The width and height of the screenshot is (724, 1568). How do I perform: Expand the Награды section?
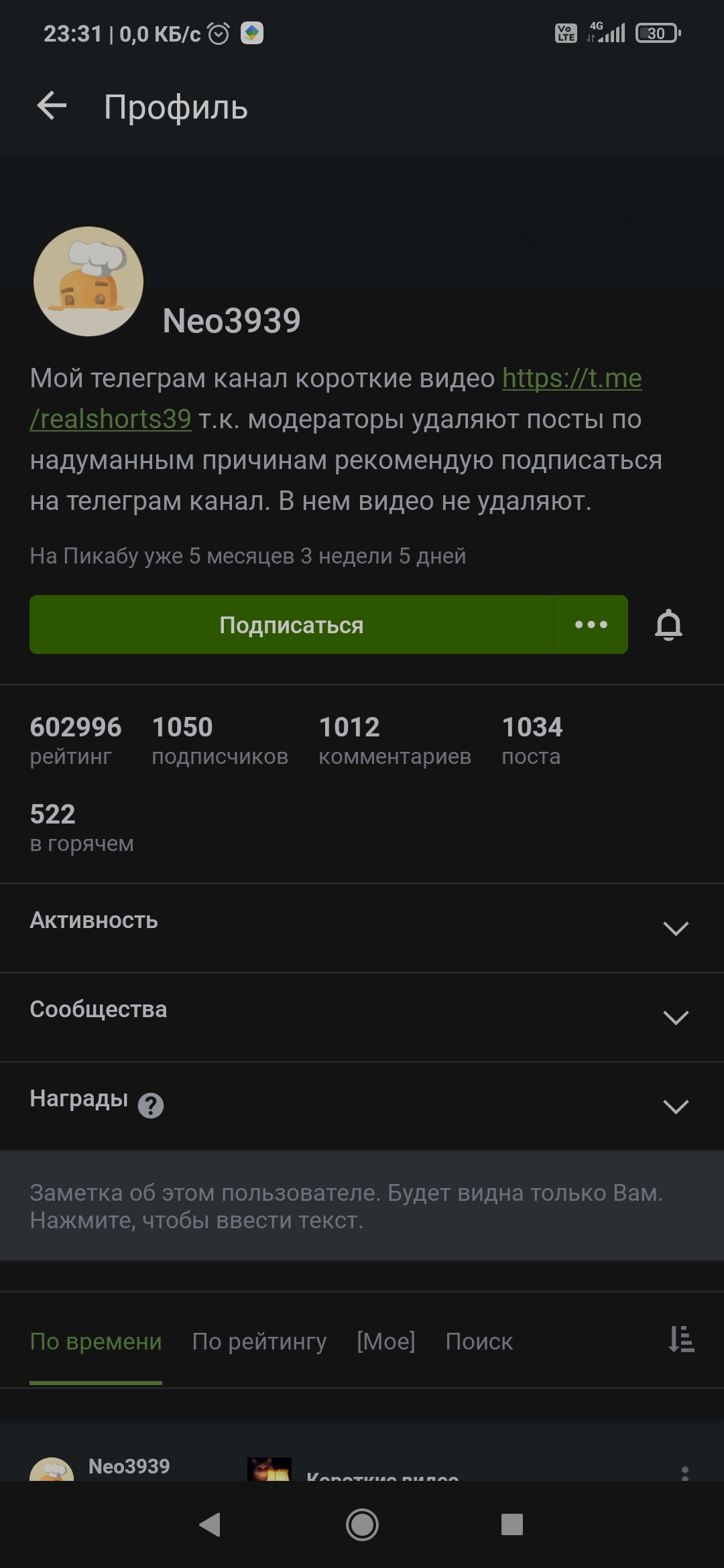(x=675, y=1106)
